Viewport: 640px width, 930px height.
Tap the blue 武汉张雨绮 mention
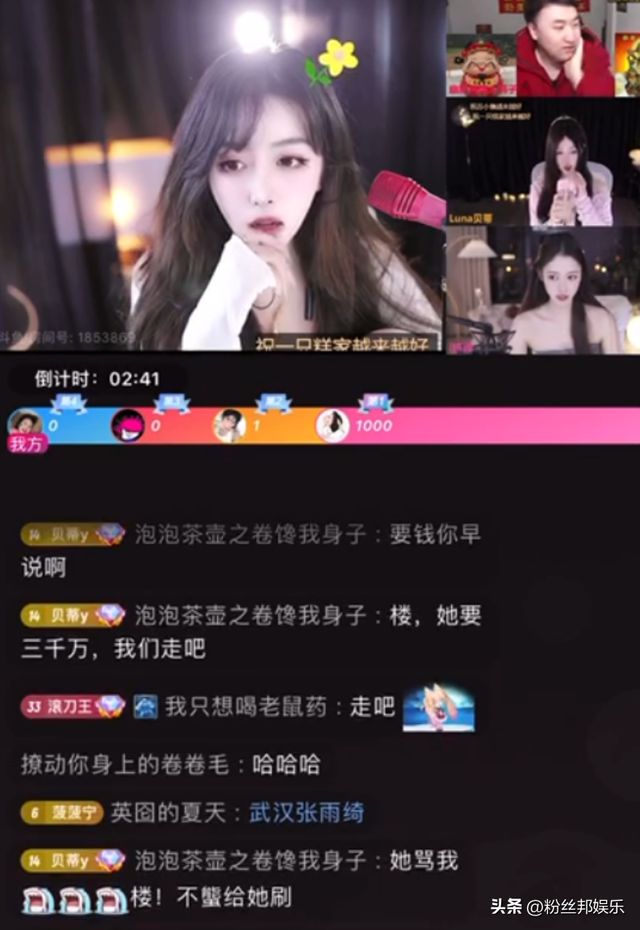pyautogui.click(x=306, y=813)
